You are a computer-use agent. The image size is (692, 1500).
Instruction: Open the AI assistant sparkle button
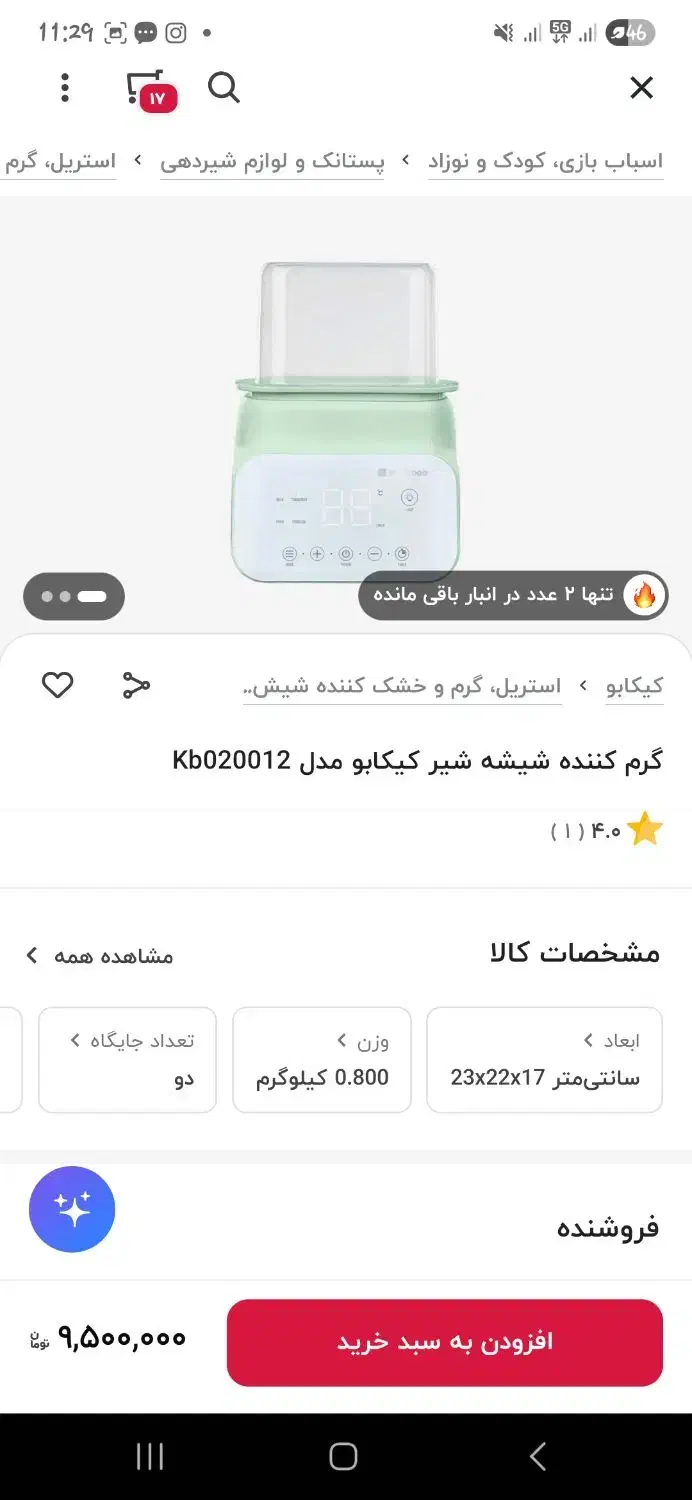click(x=72, y=1209)
